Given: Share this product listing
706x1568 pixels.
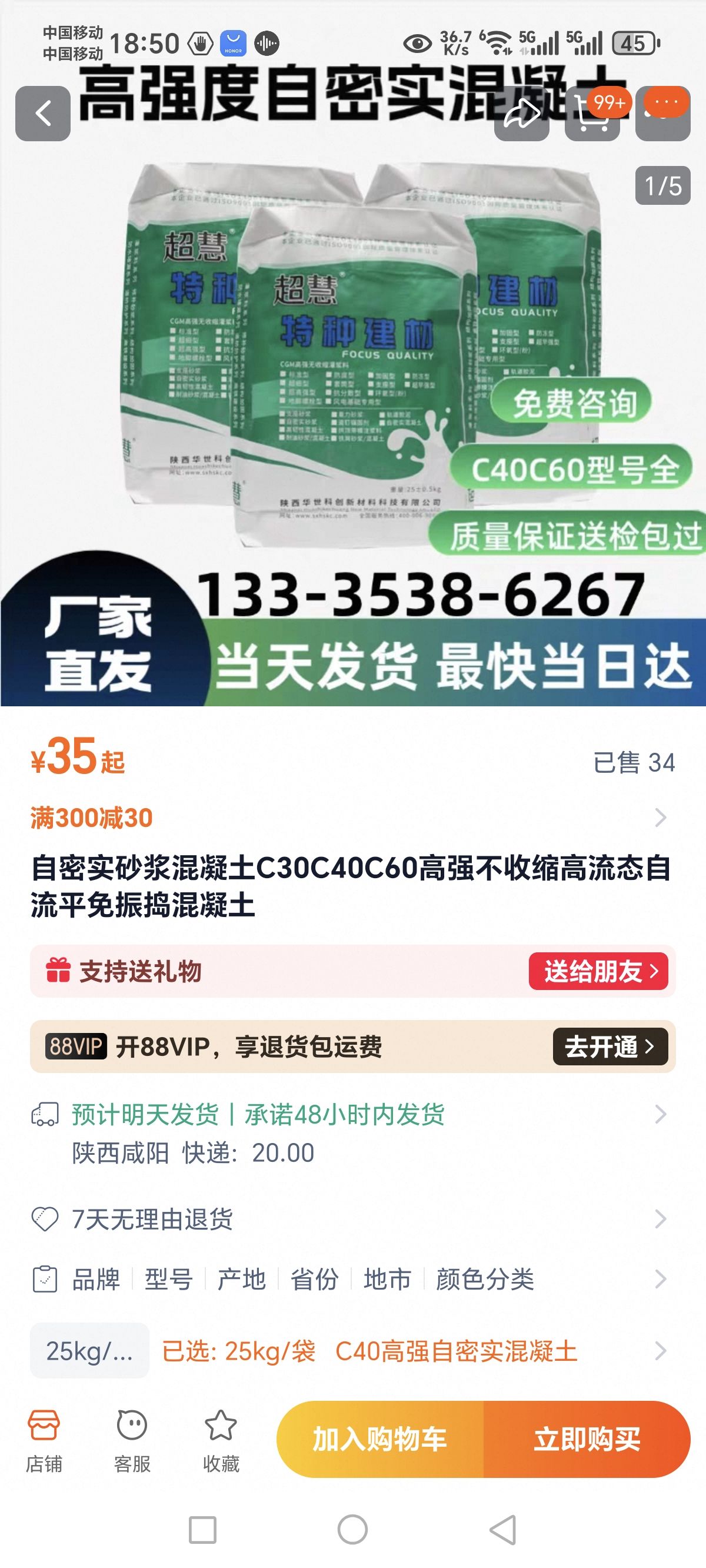Looking at the screenshot, I should 522,114.
